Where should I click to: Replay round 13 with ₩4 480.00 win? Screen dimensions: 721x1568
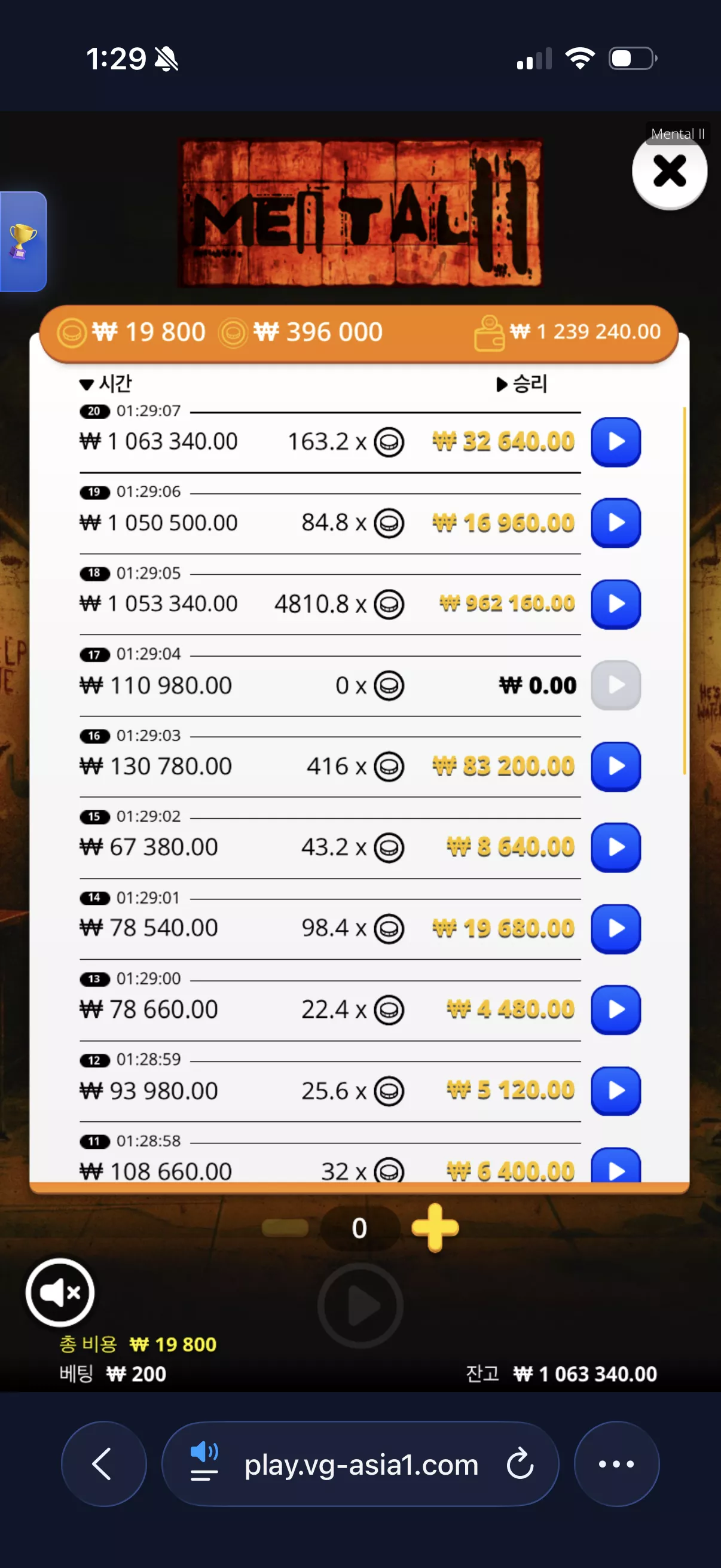pyautogui.click(x=616, y=1009)
